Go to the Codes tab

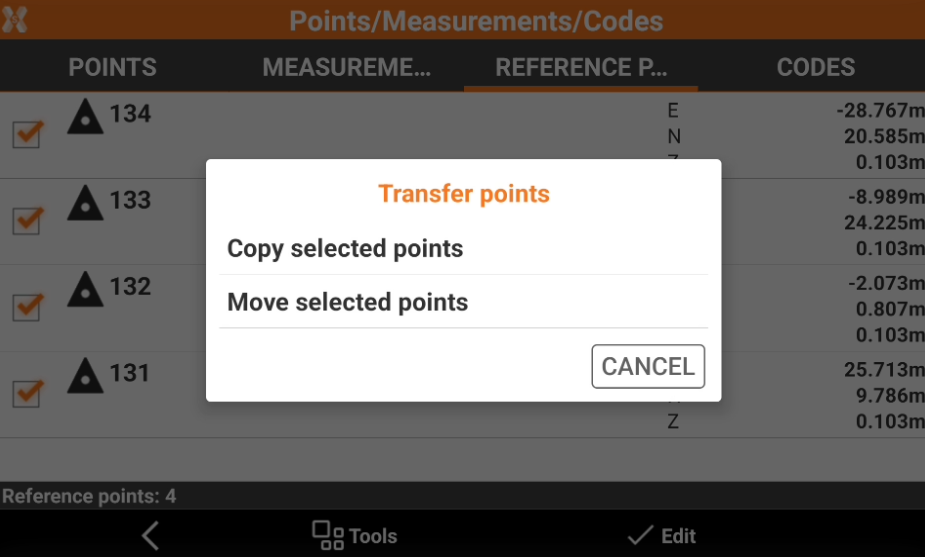815,68
